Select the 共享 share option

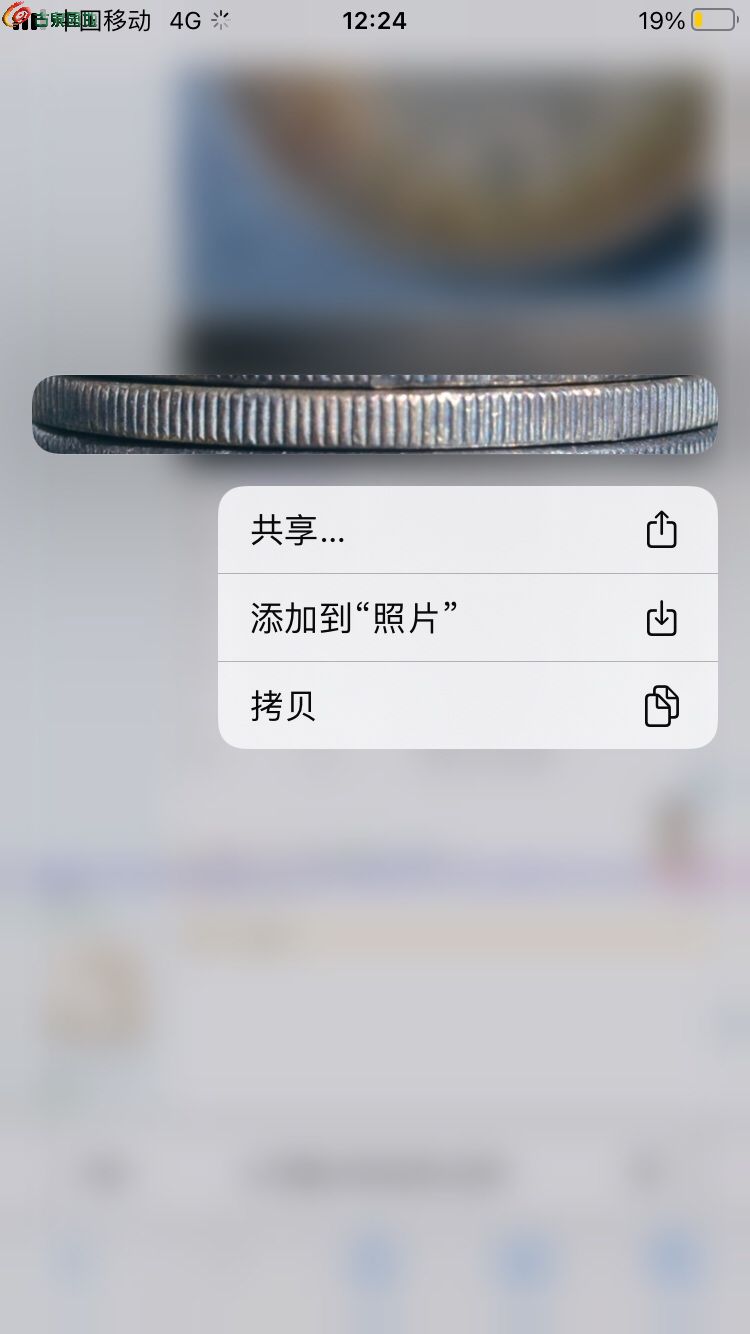[x=467, y=530]
